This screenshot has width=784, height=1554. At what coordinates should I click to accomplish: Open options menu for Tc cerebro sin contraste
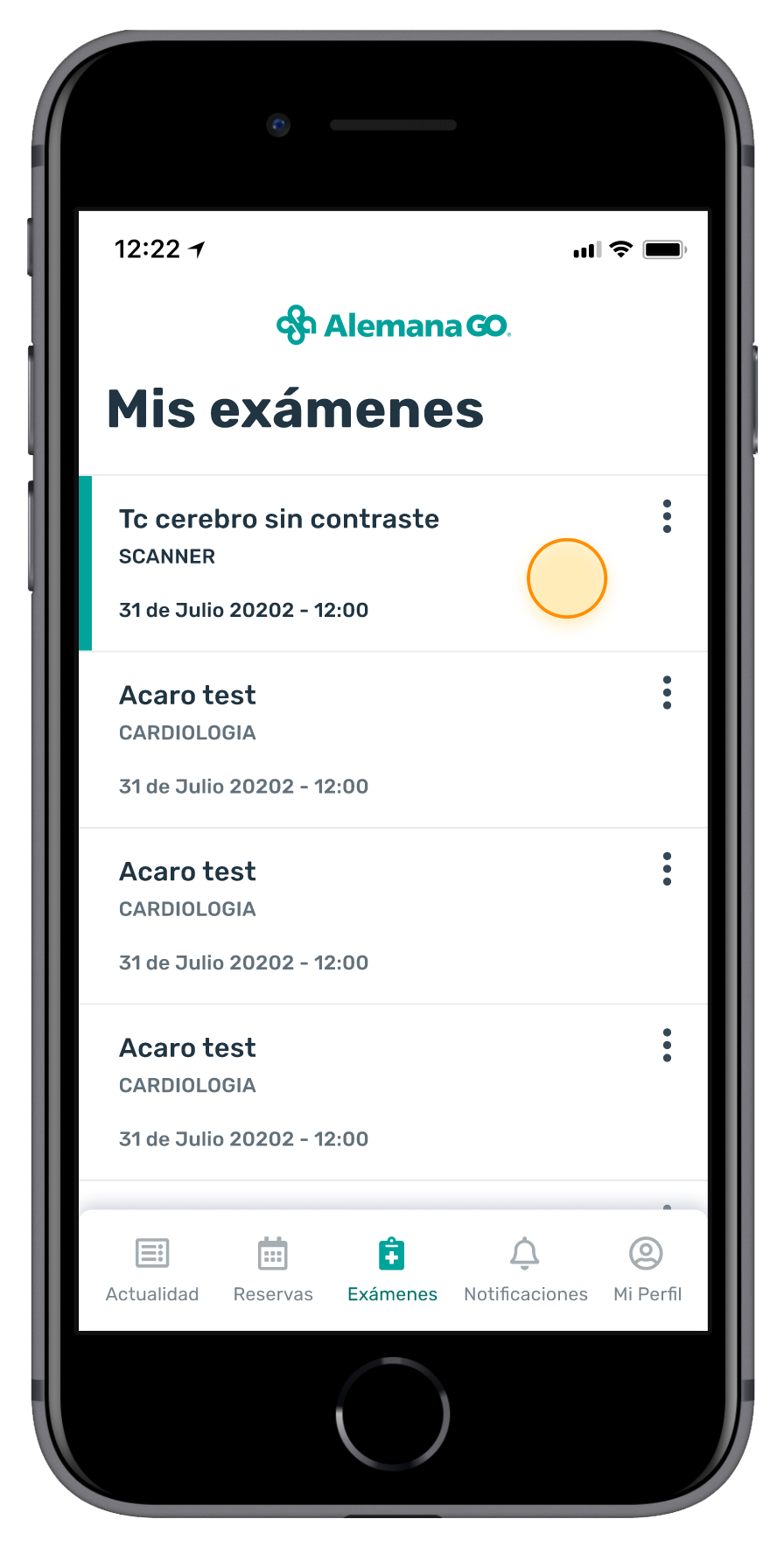pos(667,517)
